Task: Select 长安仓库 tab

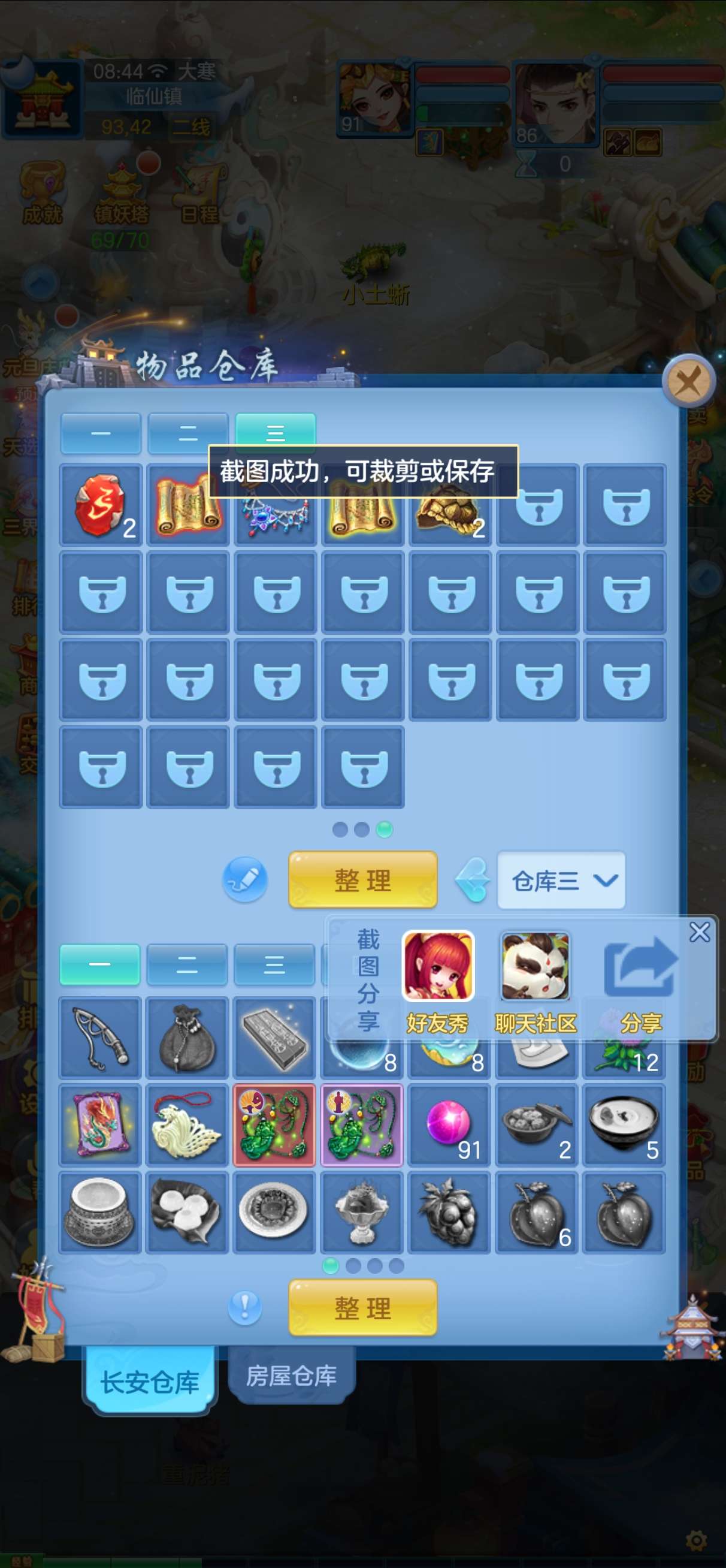Action: pyautogui.click(x=150, y=1382)
